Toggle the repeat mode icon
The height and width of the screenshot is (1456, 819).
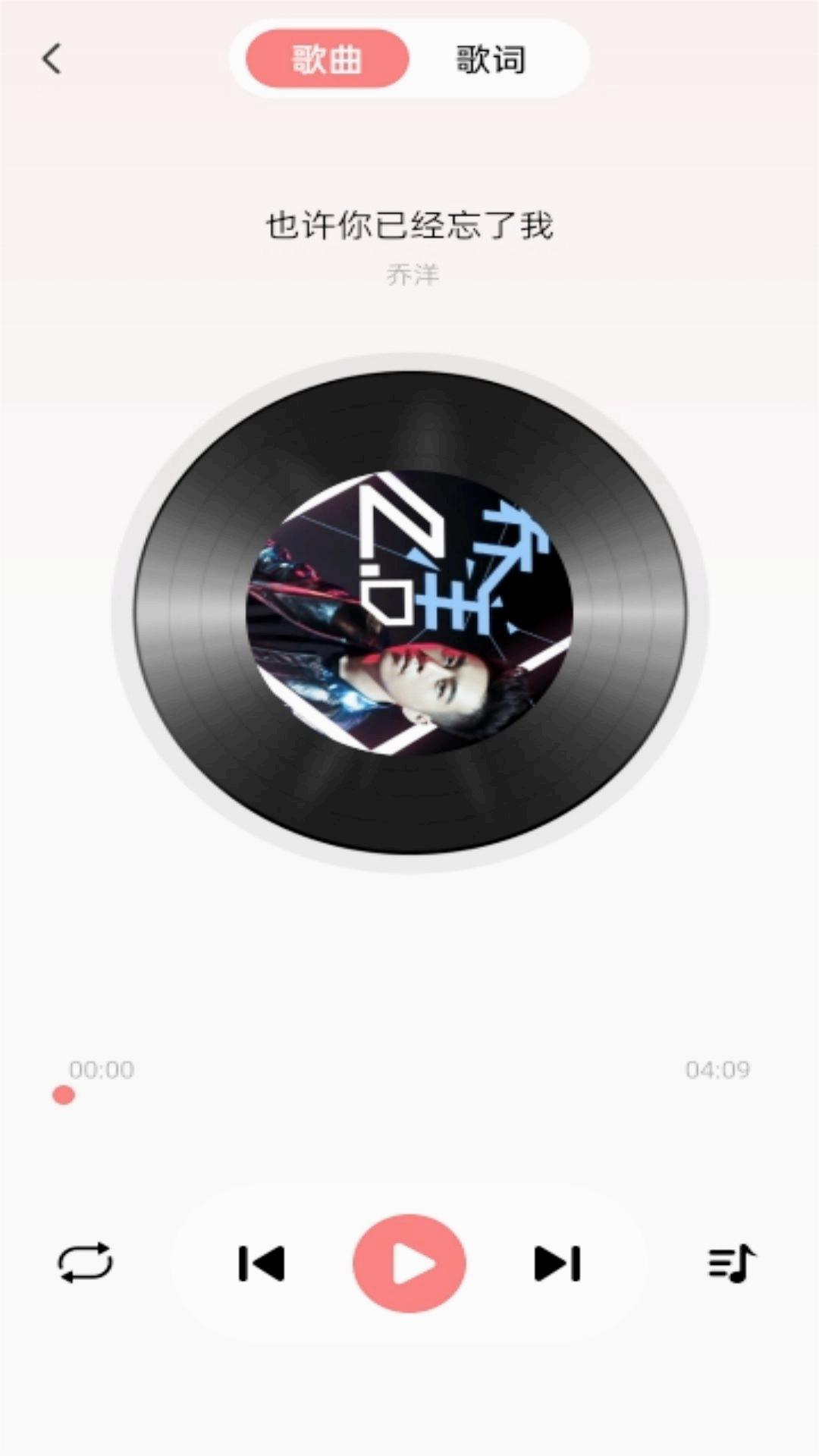tap(85, 1263)
